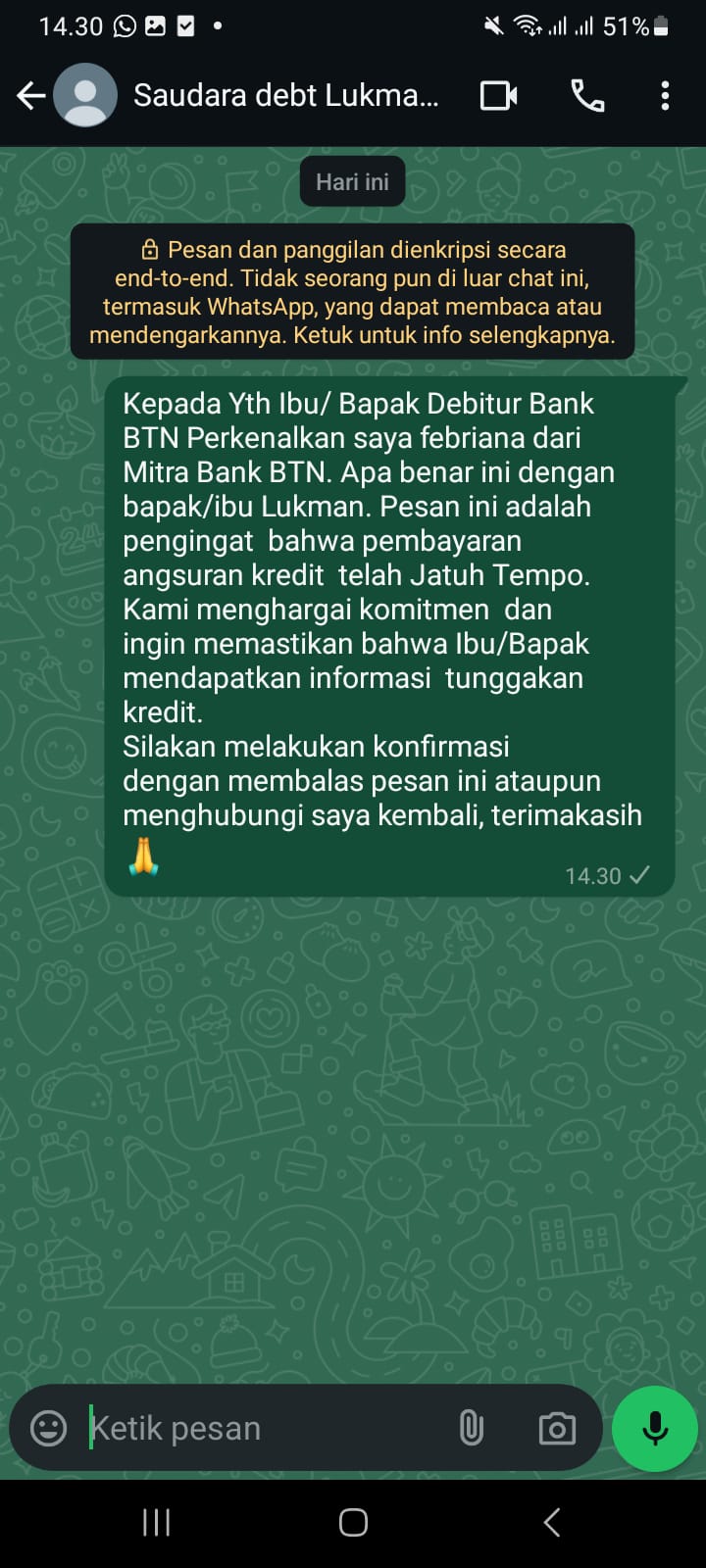Start a voice call with this contact
Image resolution: width=706 pixels, height=1568 pixels.
point(587,95)
